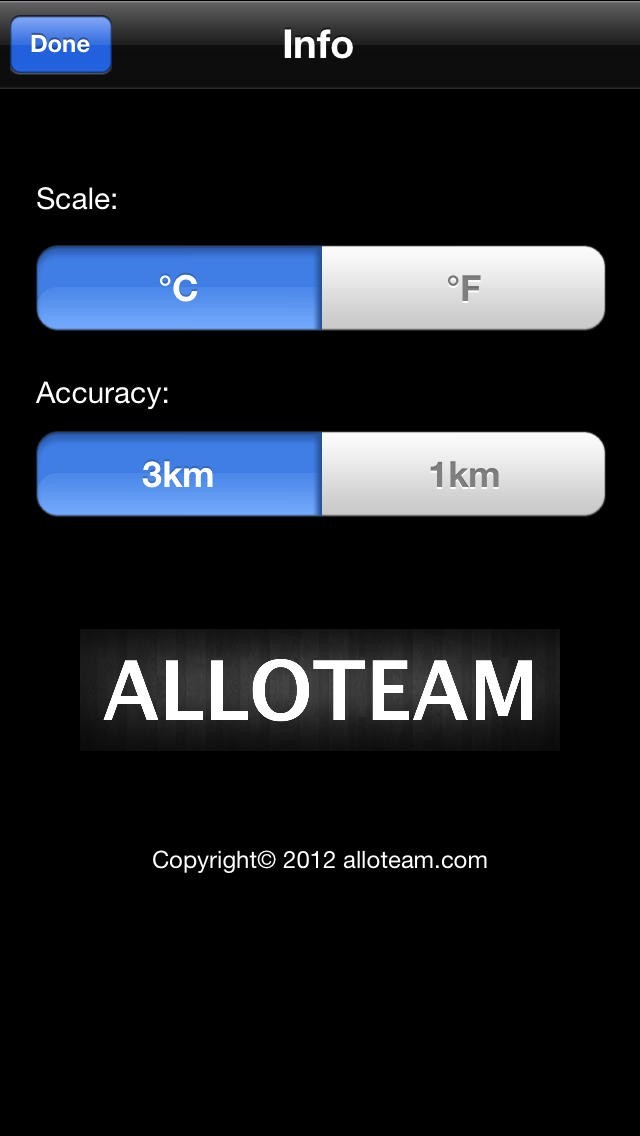This screenshot has width=640, height=1136.
Task: Set accuracy to 1km
Action: pos(463,474)
